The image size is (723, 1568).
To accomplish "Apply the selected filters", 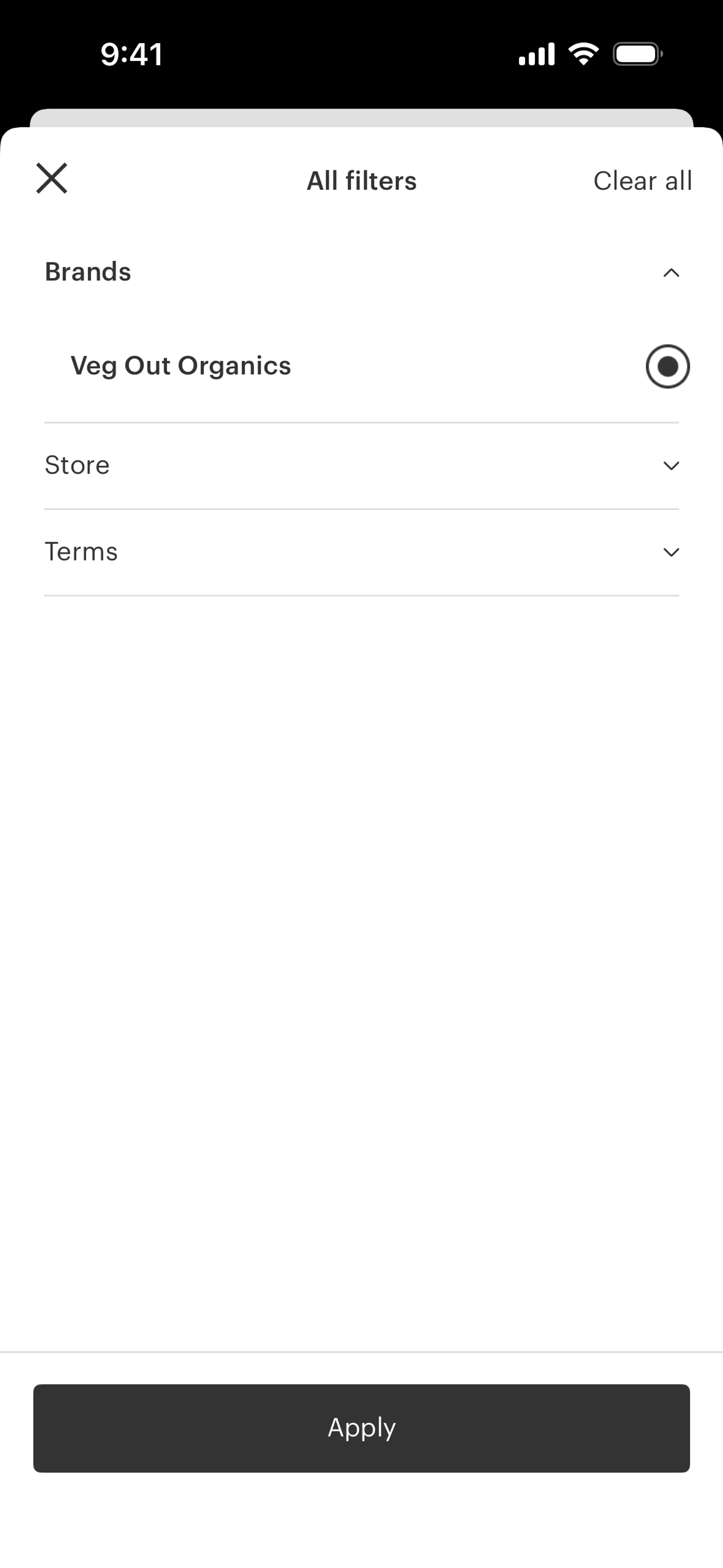I will pyautogui.click(x=361, y=1428).
